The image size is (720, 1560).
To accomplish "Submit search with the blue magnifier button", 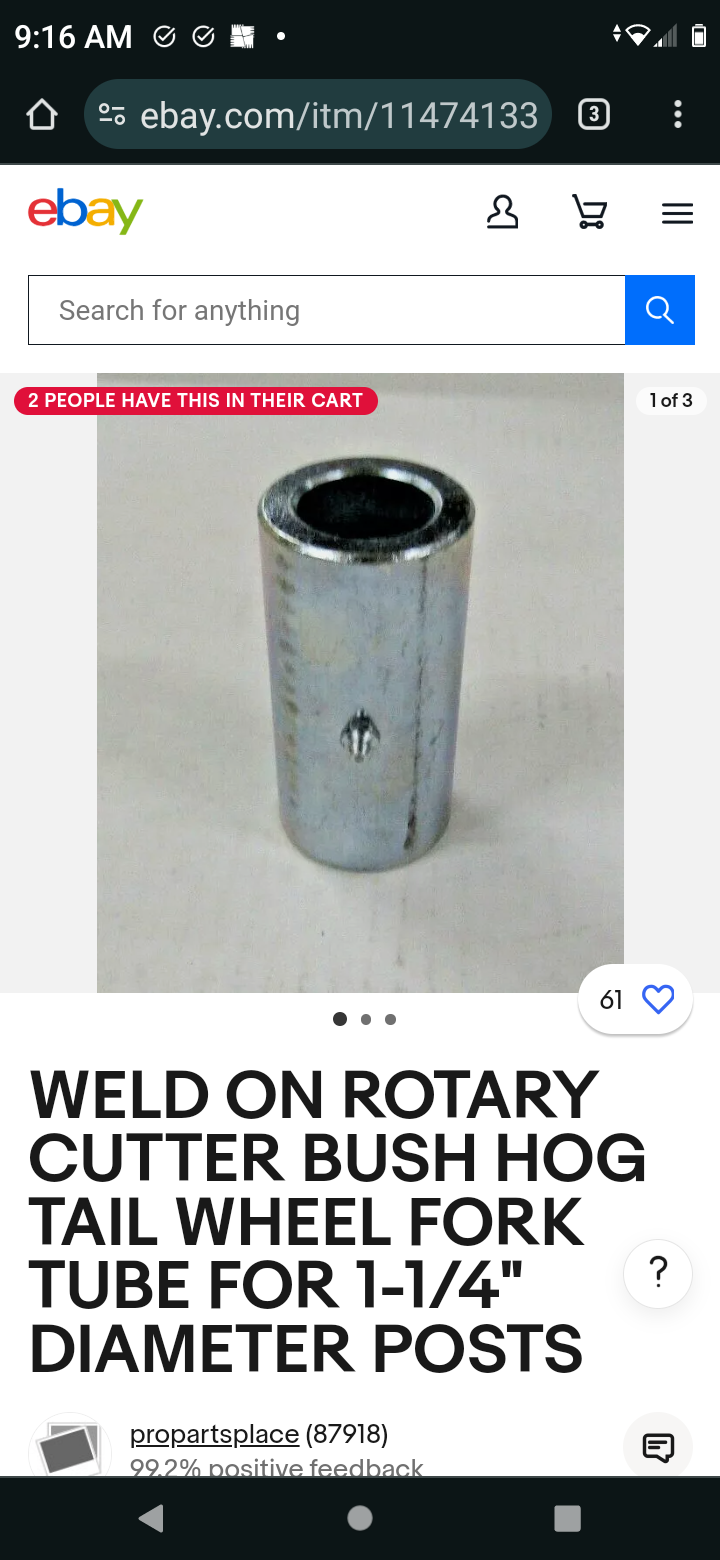I will pos(660,310).
